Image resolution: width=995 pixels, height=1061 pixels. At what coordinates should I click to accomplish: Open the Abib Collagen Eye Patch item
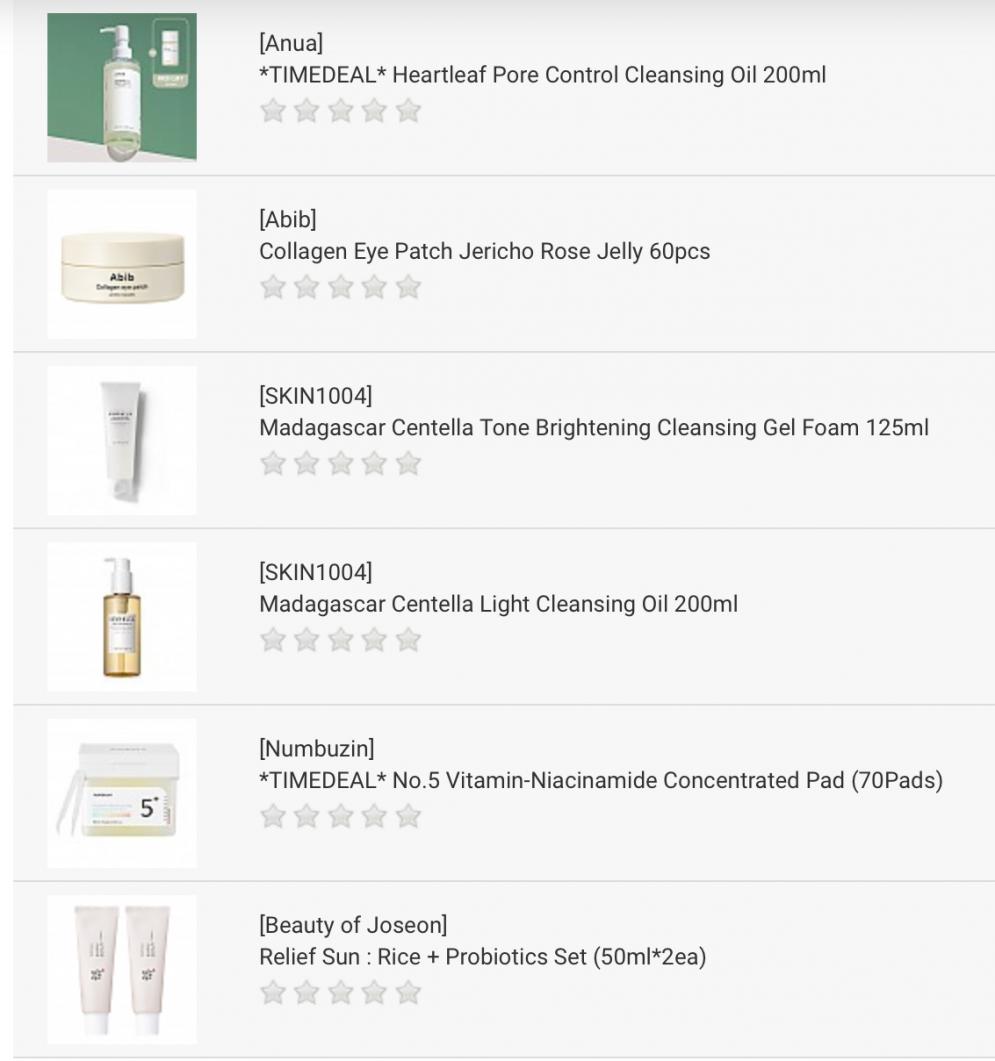(484, 251)
